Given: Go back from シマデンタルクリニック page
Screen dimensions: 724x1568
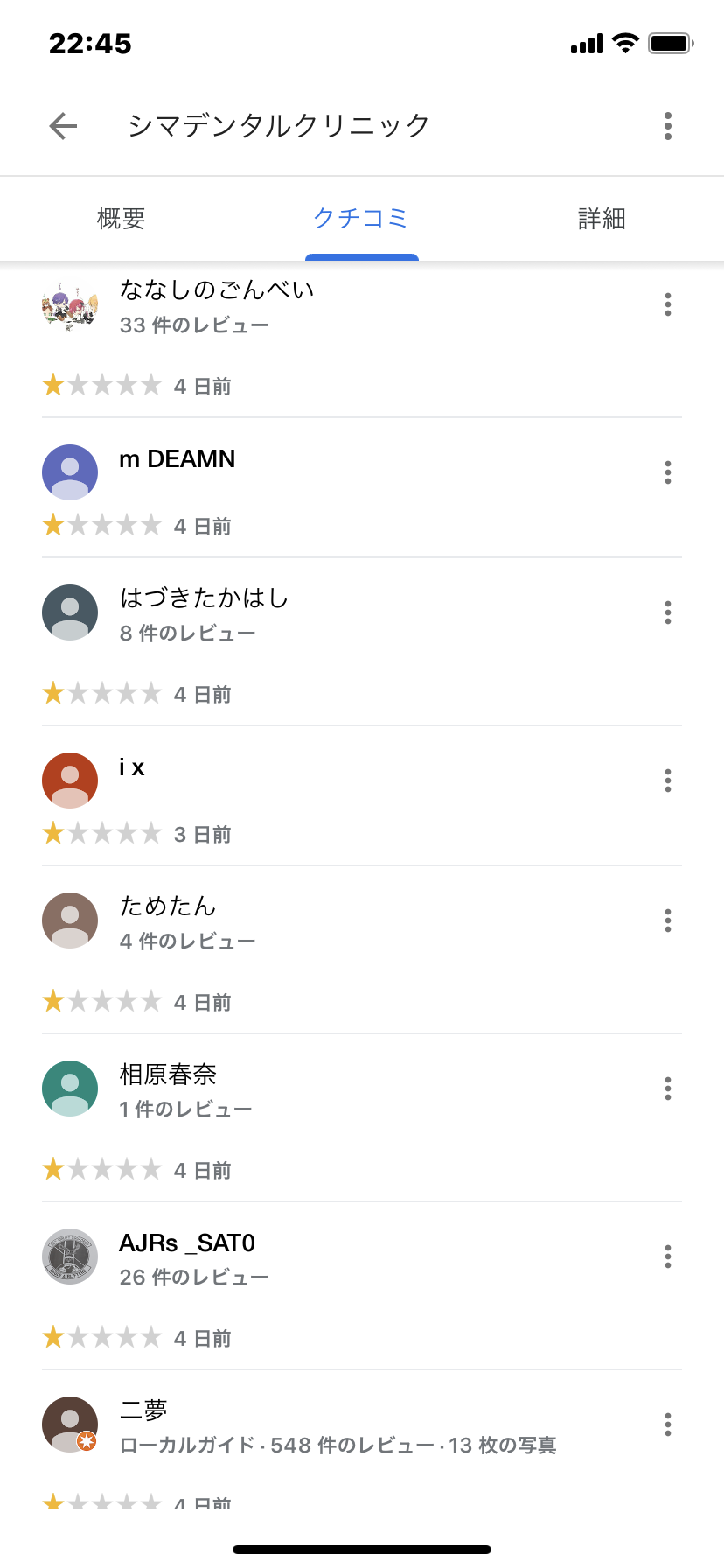Looking at the screenshot, I should pos(63,126).
